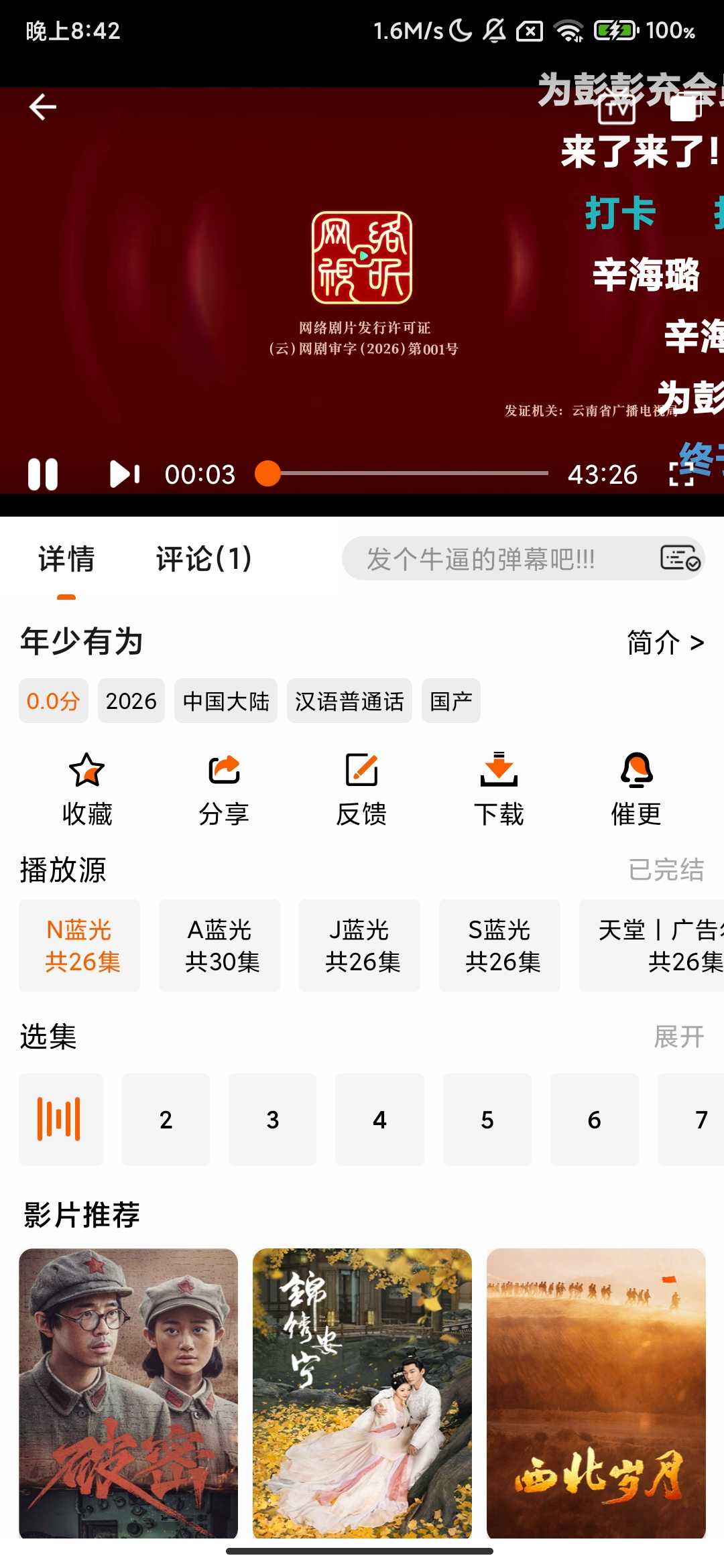Pause the video playback

point(43,474)
